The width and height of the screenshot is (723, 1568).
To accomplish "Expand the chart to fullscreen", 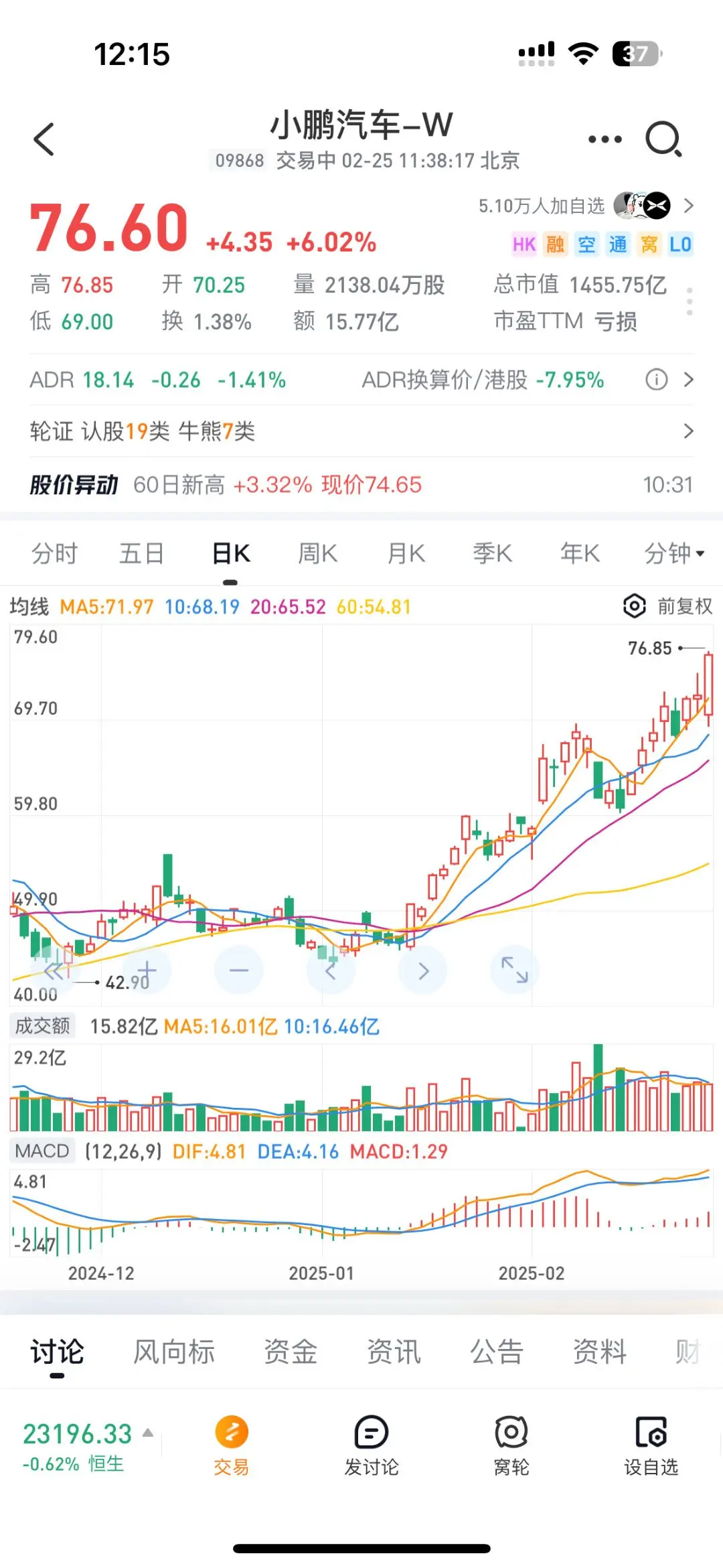I will point(514,970).
